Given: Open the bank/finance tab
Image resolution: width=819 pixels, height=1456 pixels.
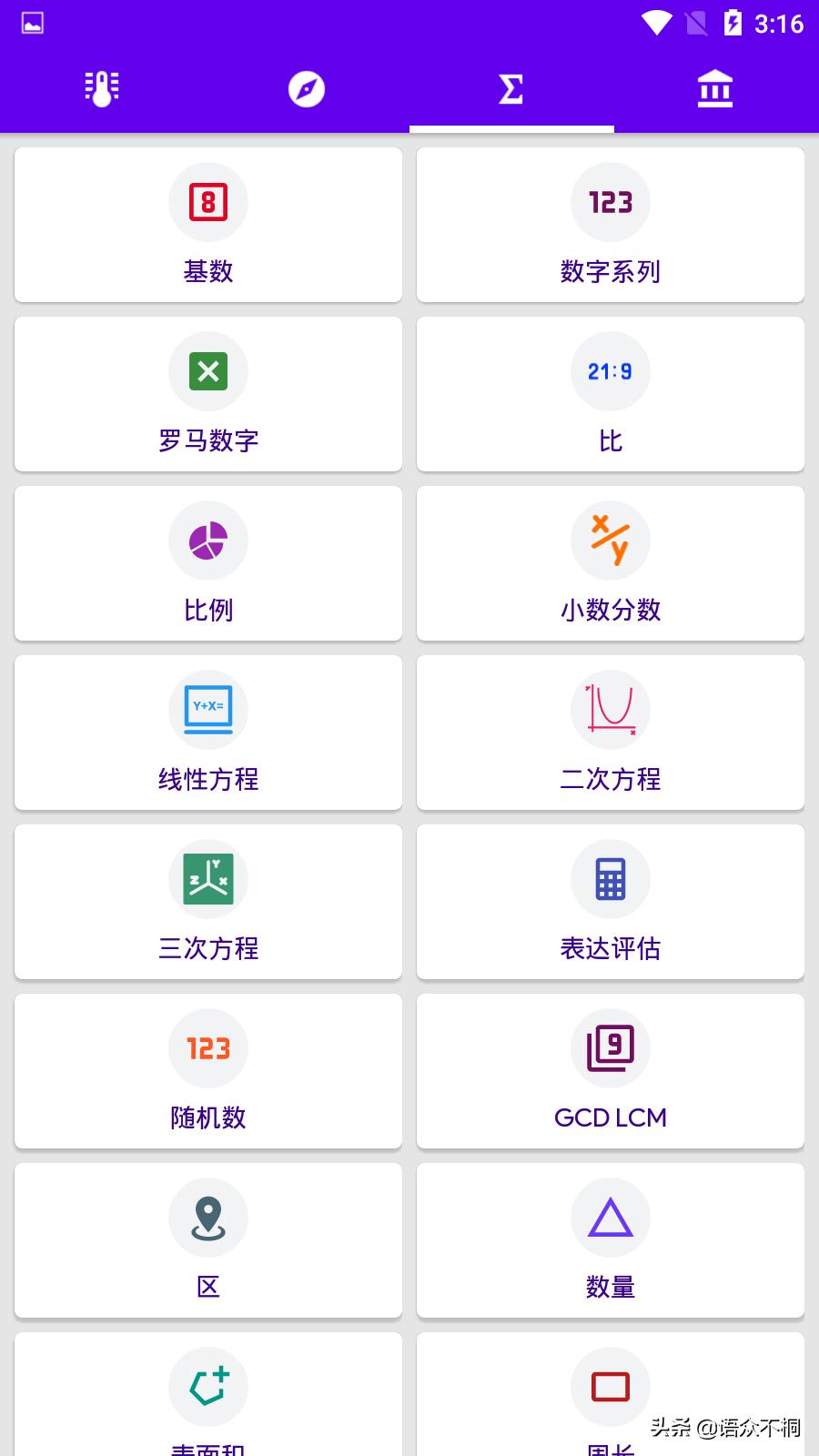Looking at the screenshot, I should pyautogui.click(x=715, y=88).
